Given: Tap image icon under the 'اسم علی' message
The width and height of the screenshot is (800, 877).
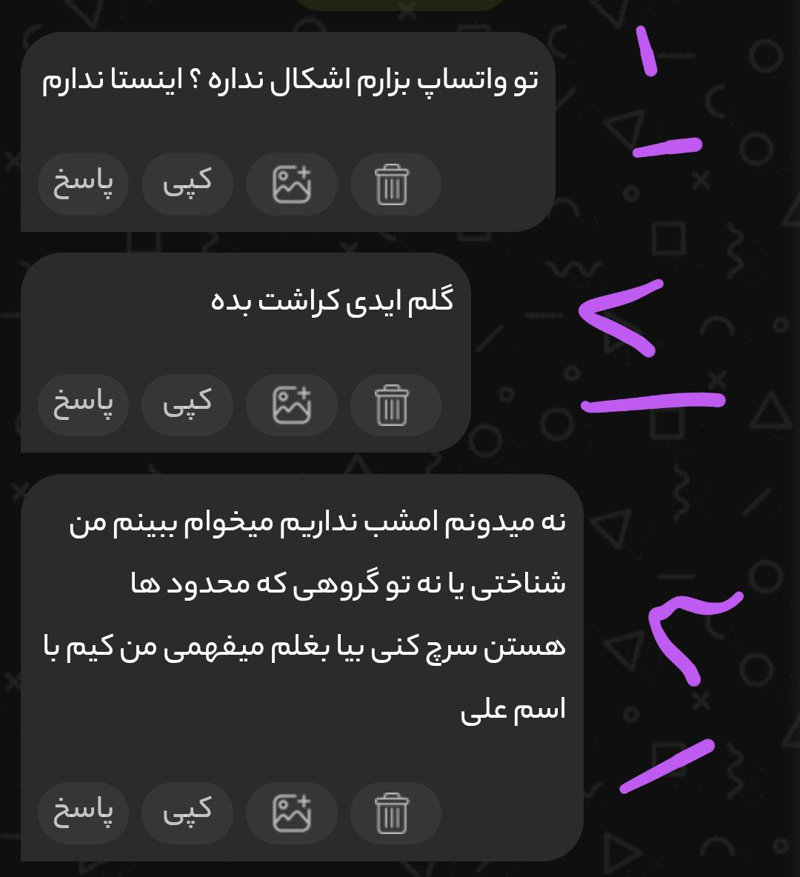Looking at the screenshot, I should point(292,812).
